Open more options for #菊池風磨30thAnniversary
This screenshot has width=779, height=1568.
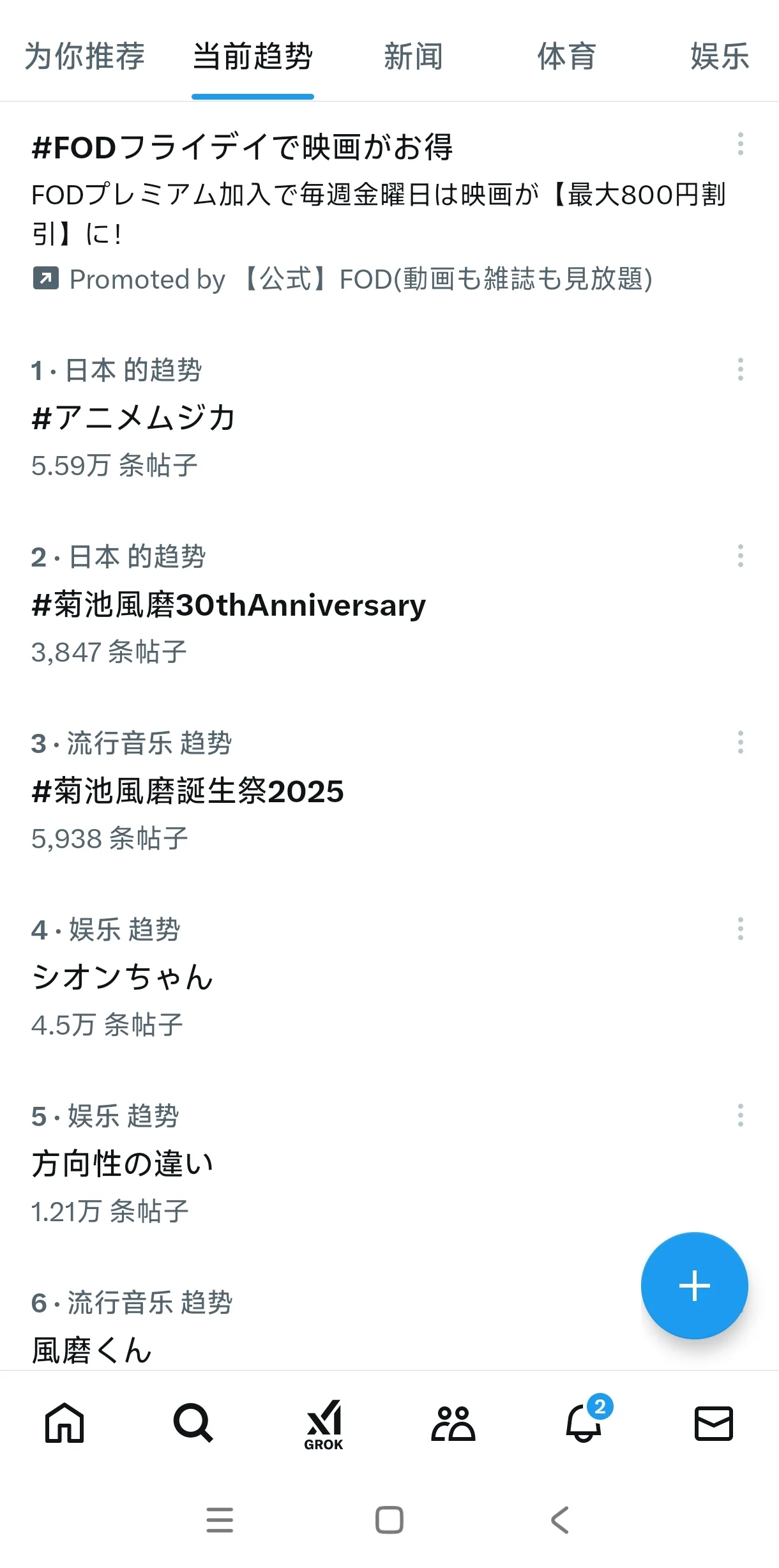(x=740, y=556)
